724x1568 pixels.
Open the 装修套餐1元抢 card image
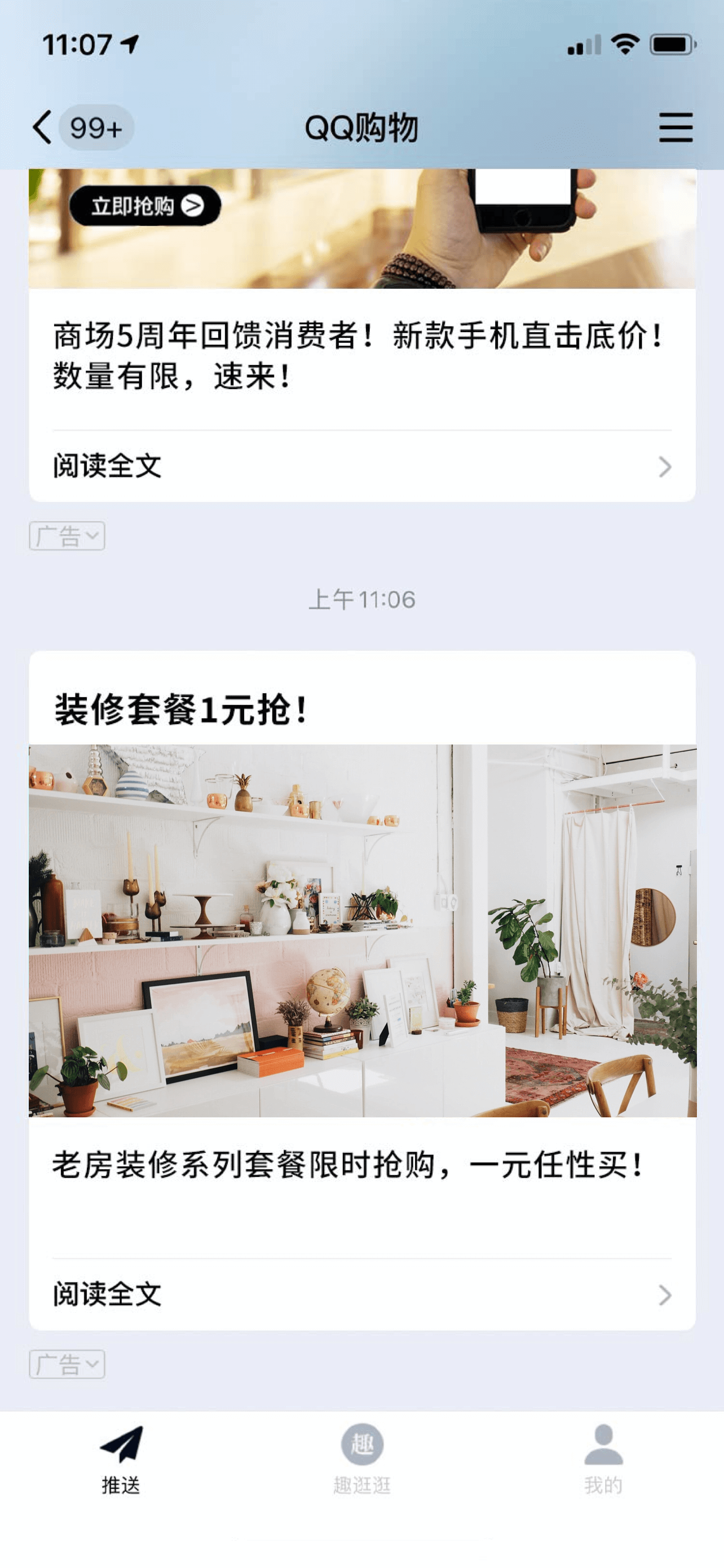(362, 930)
